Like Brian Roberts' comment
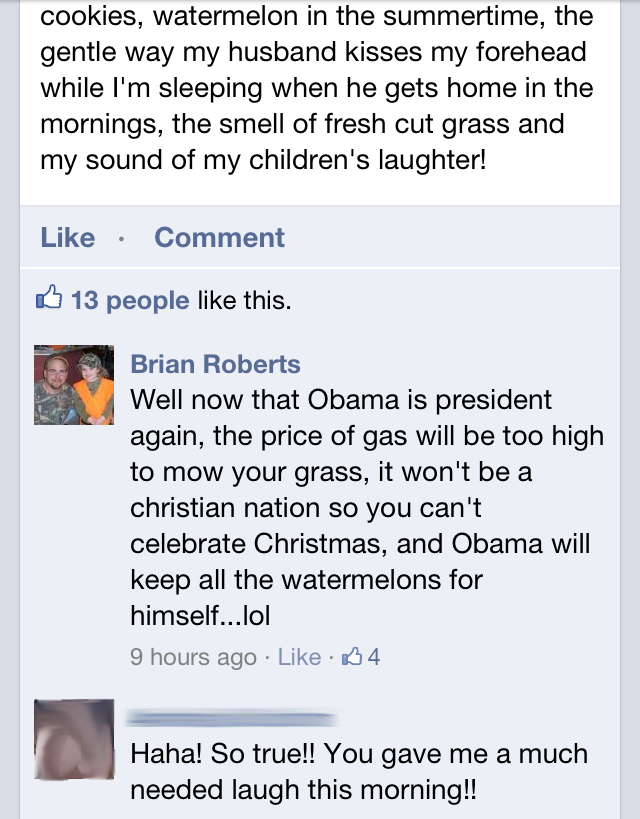Screen dimensions: 640x819 299,657
